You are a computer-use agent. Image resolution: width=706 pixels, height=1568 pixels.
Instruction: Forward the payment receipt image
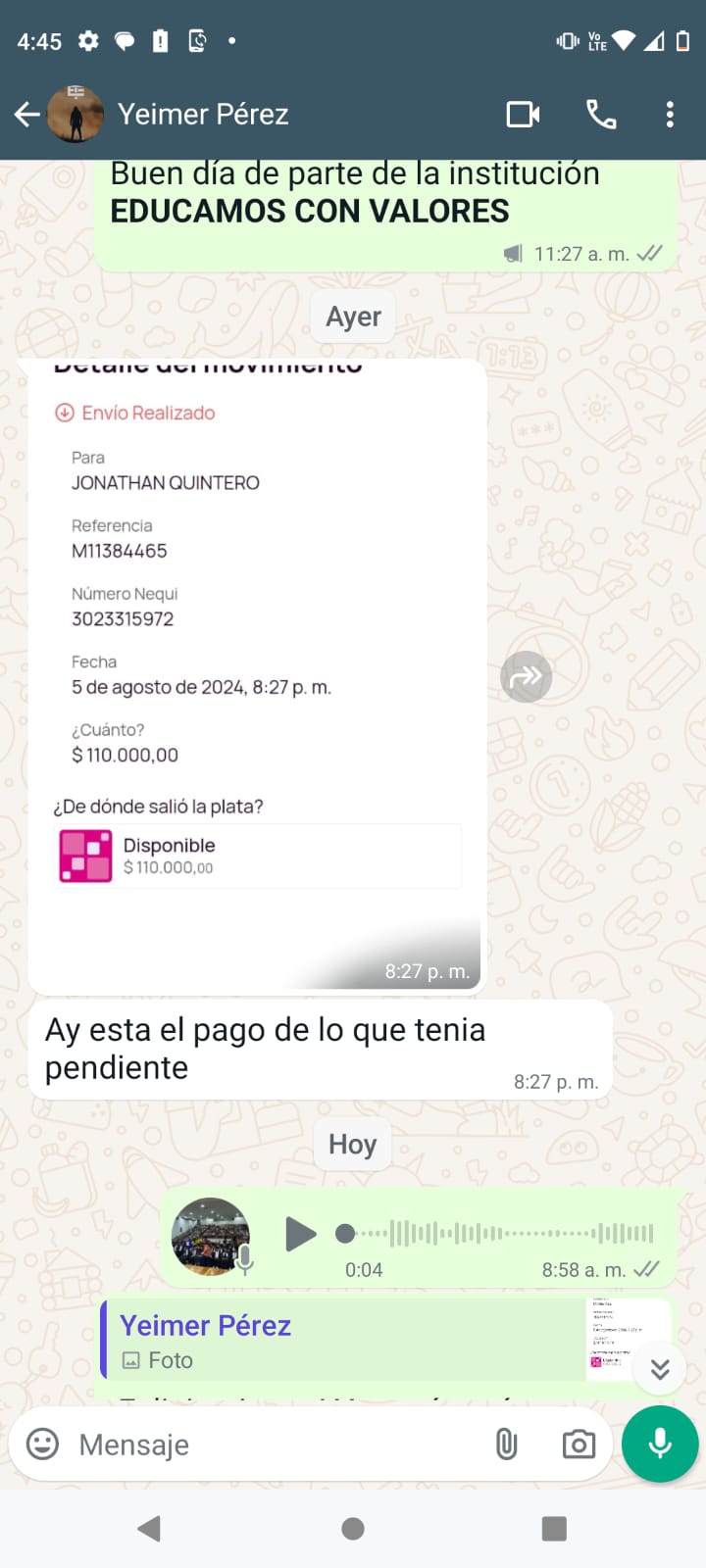(x=527, y=676)
